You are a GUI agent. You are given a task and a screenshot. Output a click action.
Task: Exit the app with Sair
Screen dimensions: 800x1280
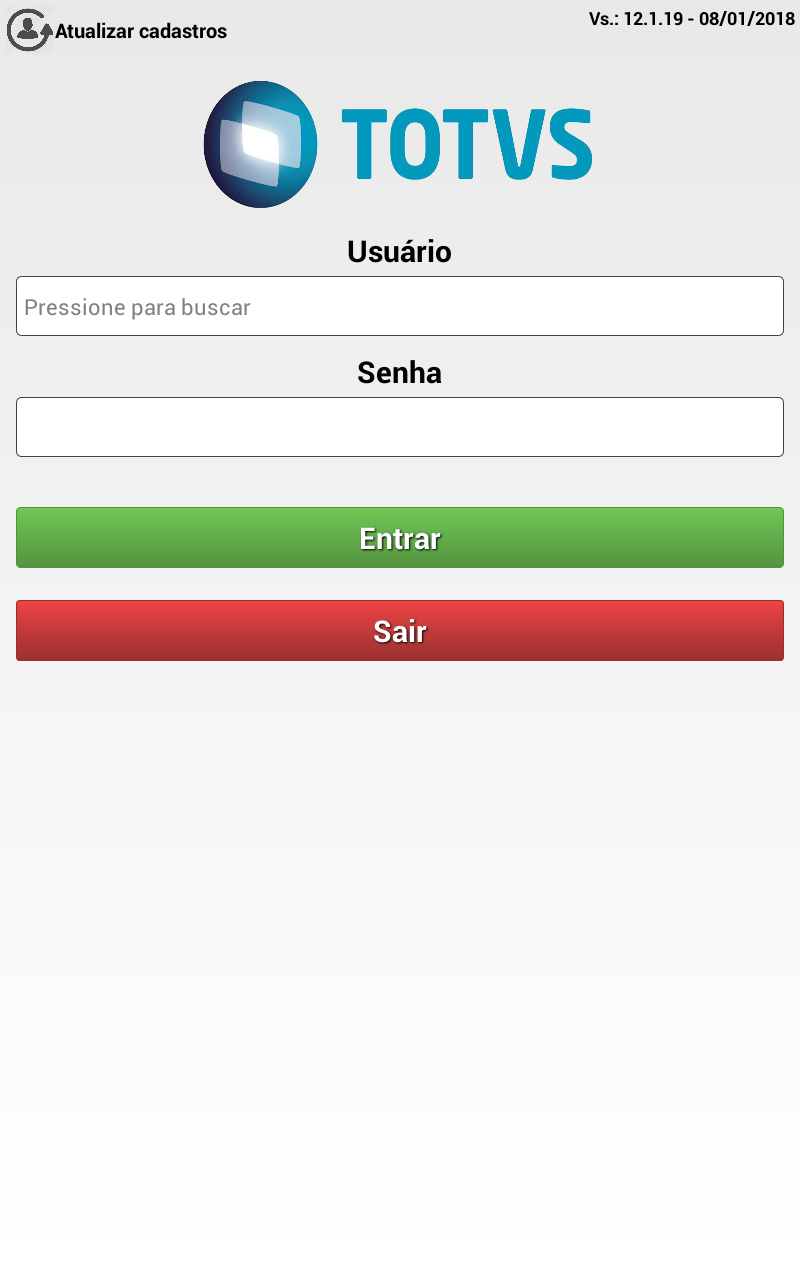tap(400, 631)
